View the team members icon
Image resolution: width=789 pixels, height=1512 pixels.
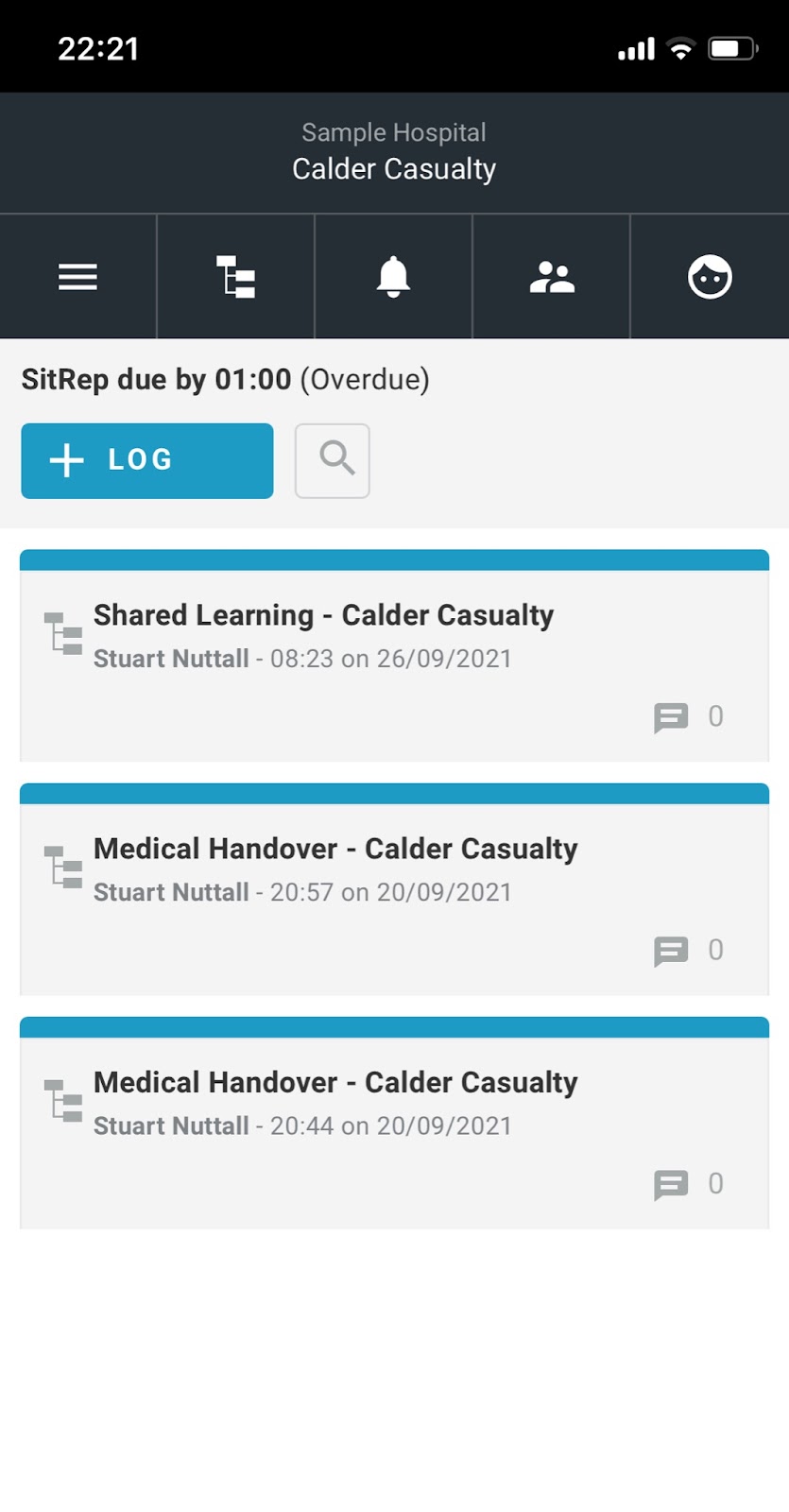pyautogui.click(x=552, y=277)
